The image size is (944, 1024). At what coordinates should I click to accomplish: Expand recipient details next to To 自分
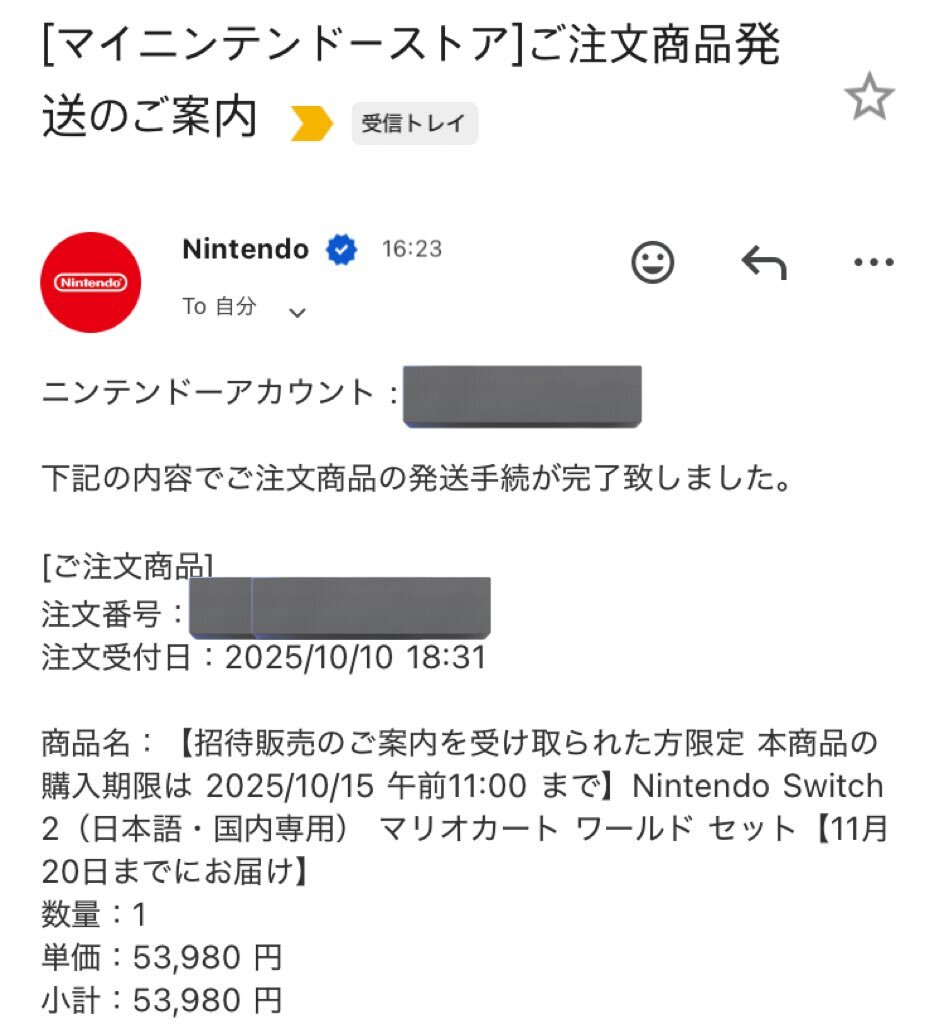tap(297, 312)
